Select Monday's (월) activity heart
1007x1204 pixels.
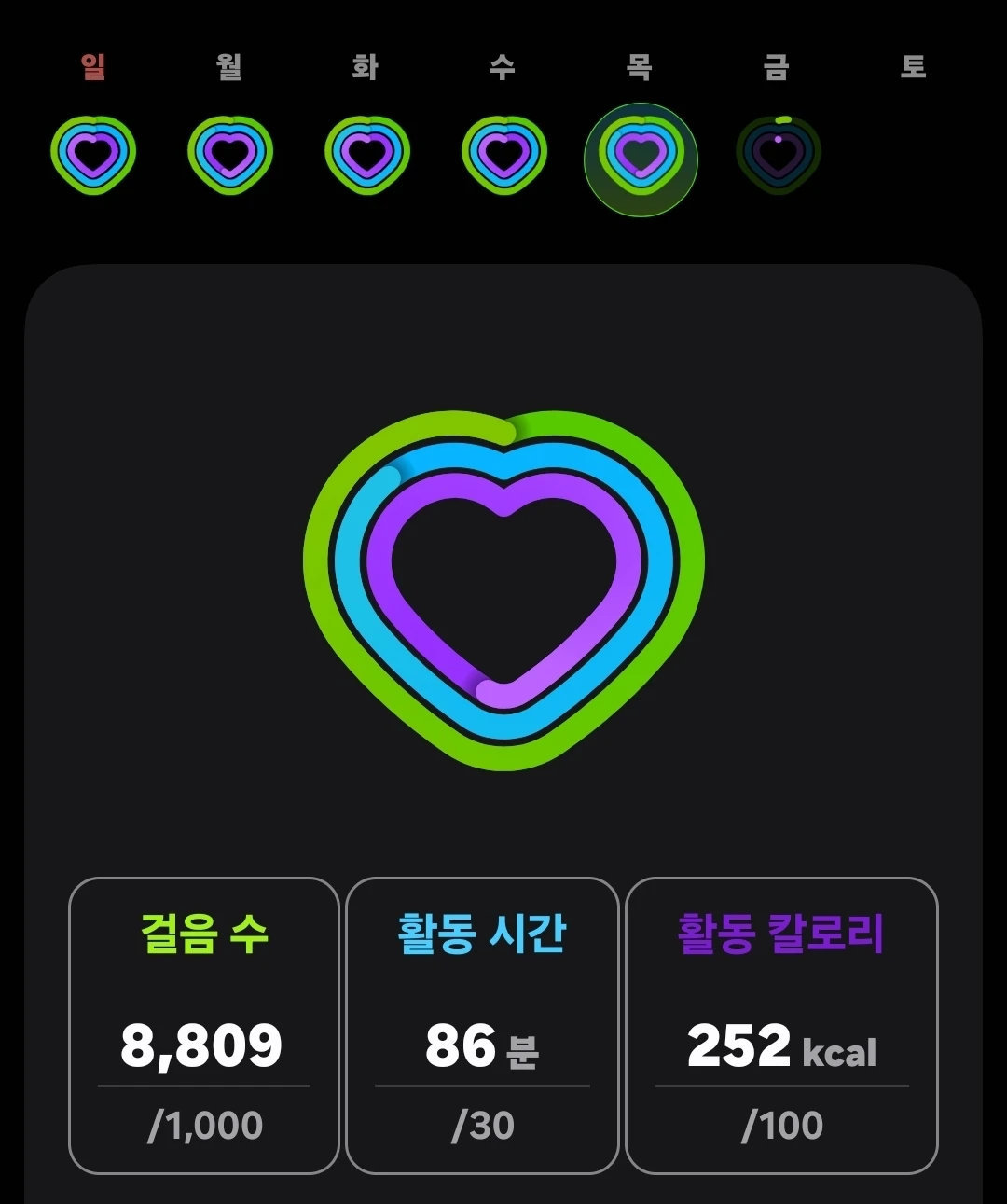click(230, 155)
